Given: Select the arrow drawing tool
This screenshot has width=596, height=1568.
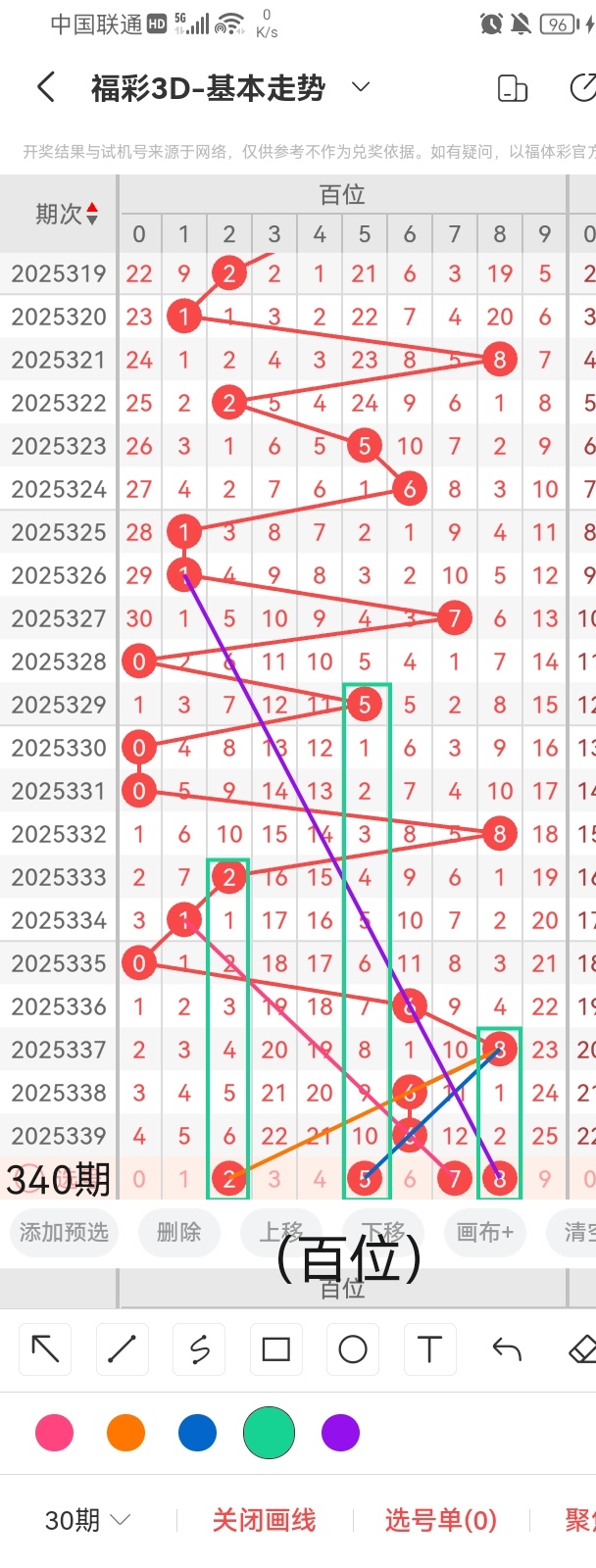Looking at the screenshot, I should [x=45, y=1349].
